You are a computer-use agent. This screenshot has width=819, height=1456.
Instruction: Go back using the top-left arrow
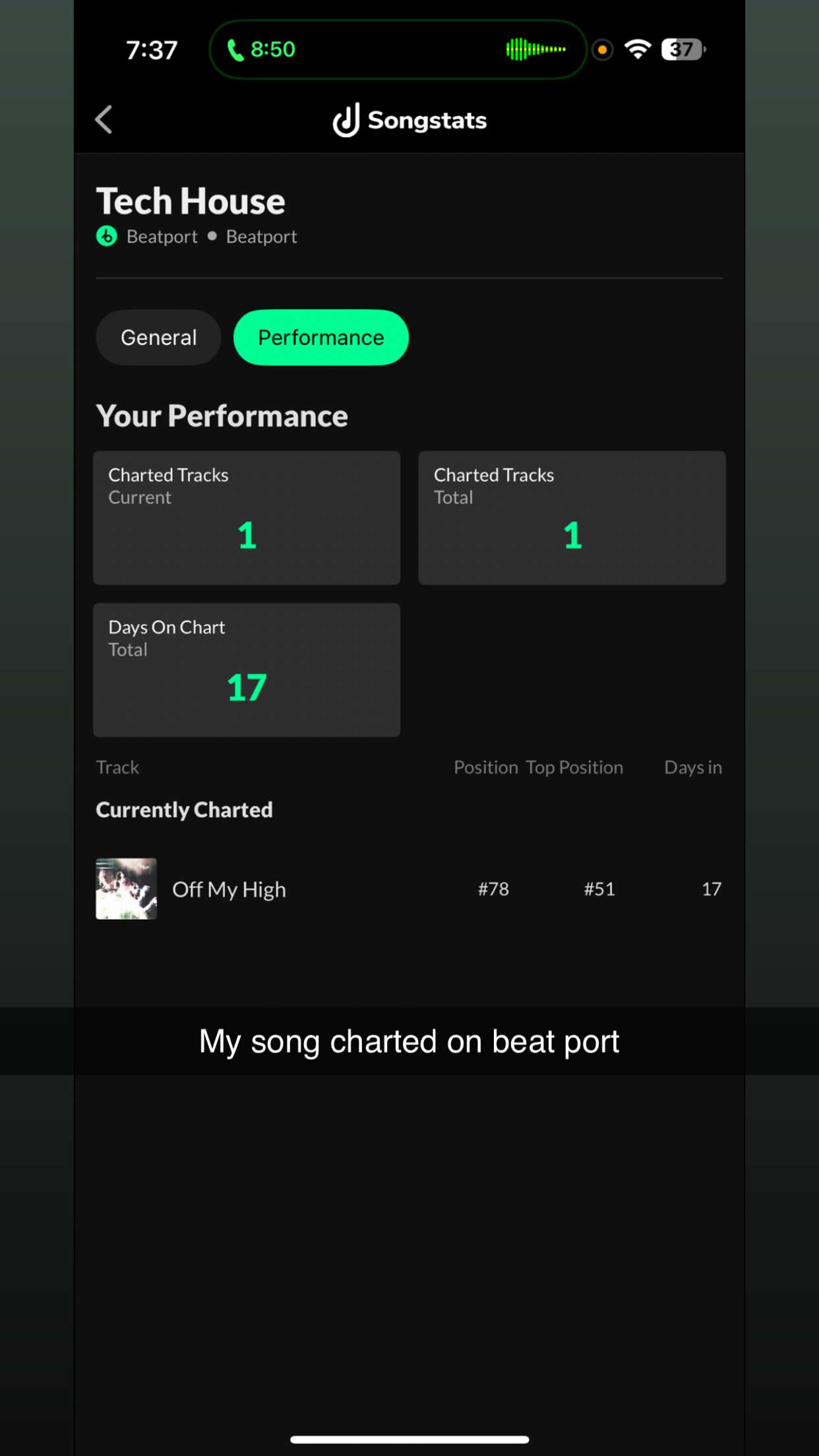[x=104, y=120]
